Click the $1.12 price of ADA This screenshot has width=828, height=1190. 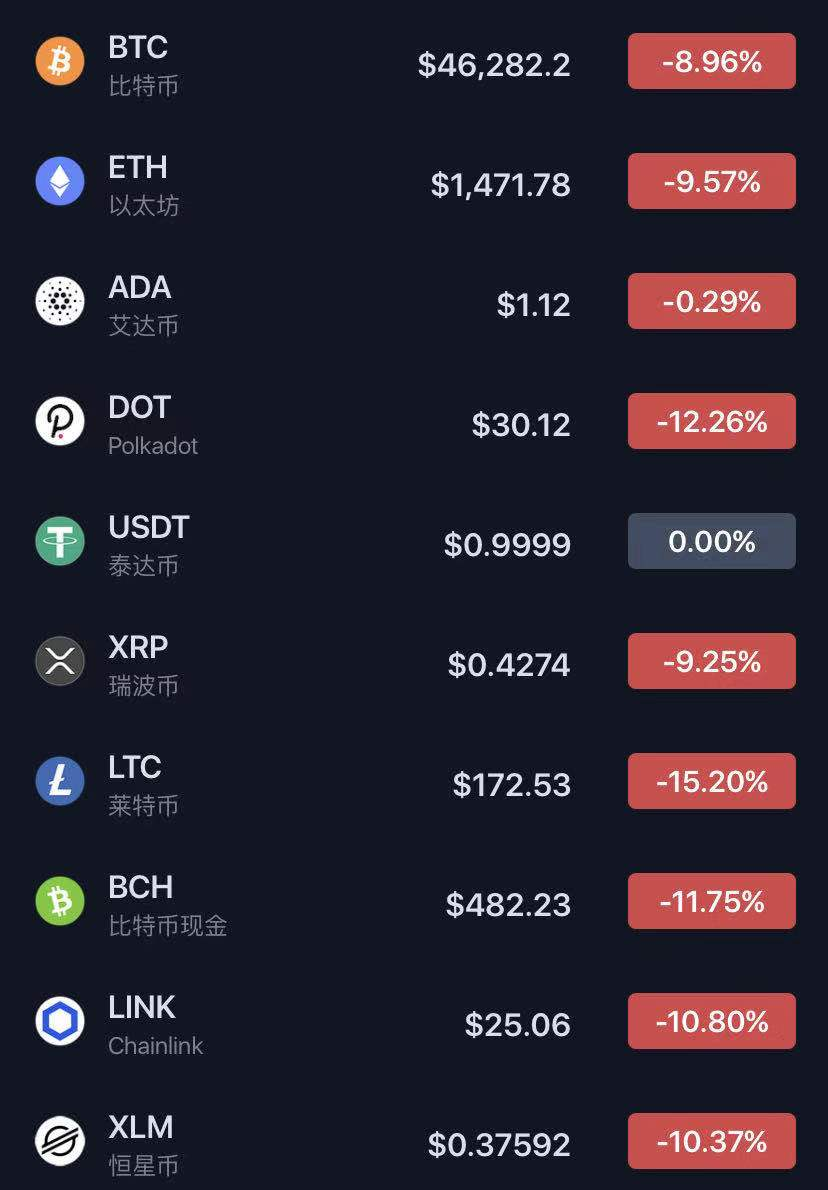coord(534,304)
